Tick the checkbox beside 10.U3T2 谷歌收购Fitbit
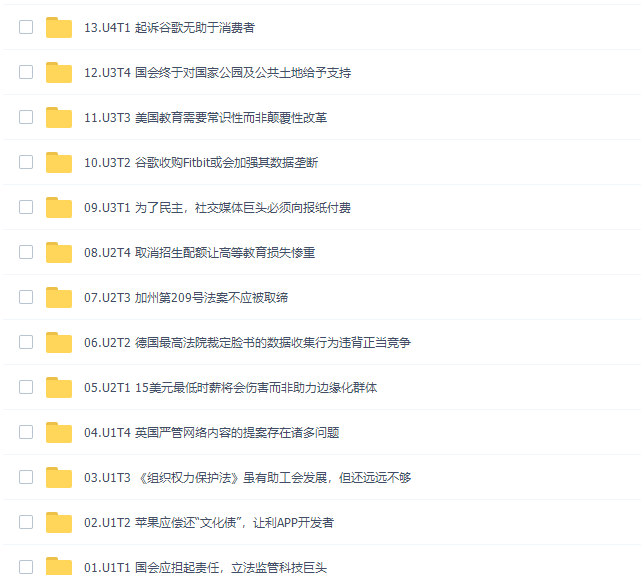 coord(26,162)
